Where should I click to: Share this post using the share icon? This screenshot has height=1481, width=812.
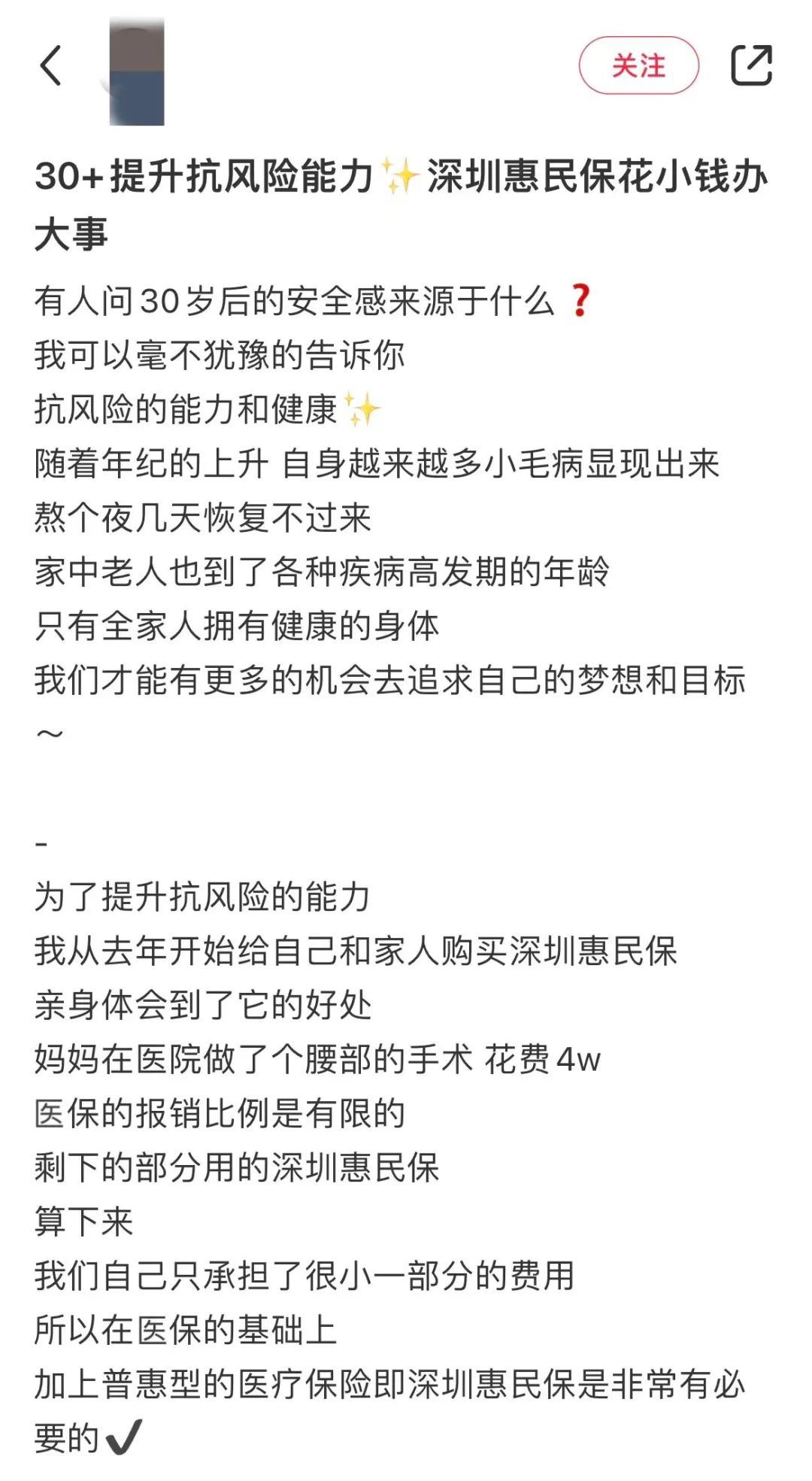(x=752, y=65)
